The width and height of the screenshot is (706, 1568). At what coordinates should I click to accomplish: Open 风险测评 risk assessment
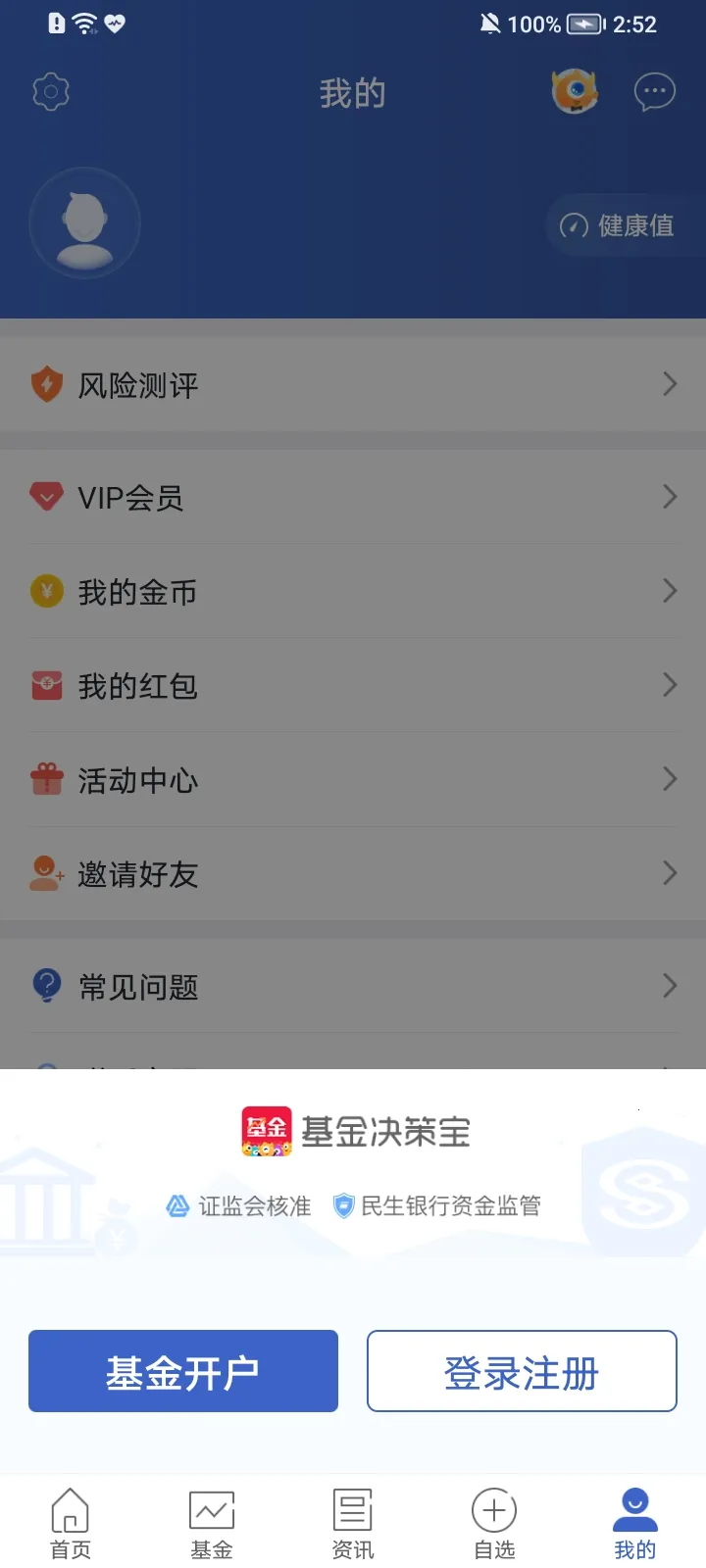353,385
